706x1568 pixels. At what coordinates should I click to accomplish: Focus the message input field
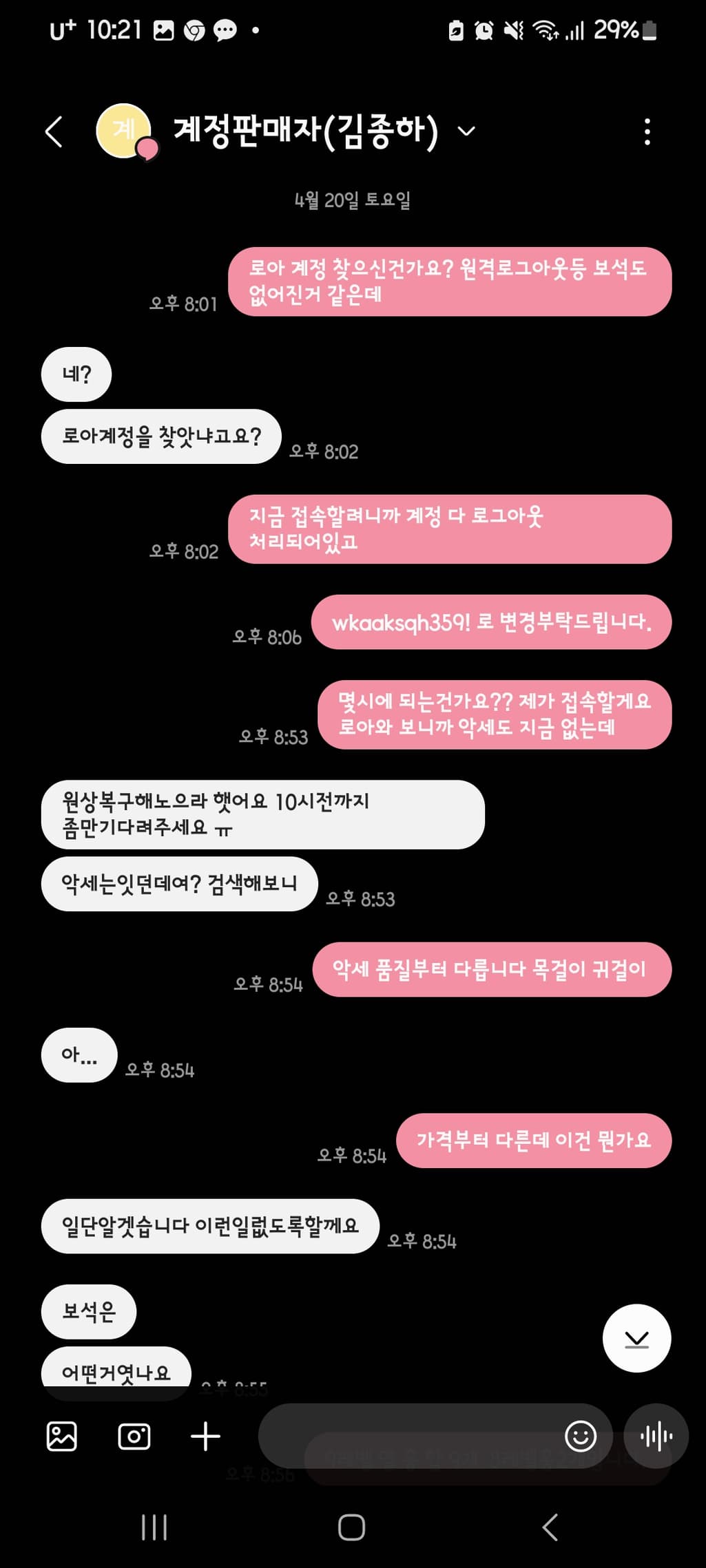point(406,1437)
